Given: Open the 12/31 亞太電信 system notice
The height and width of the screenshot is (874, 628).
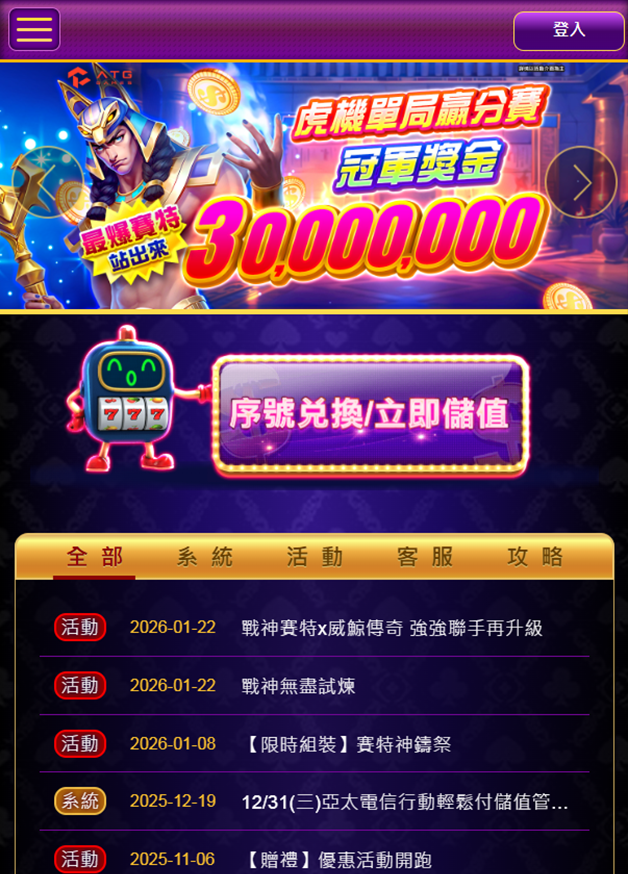Looking at the screenshot, I should click(405, 802).
